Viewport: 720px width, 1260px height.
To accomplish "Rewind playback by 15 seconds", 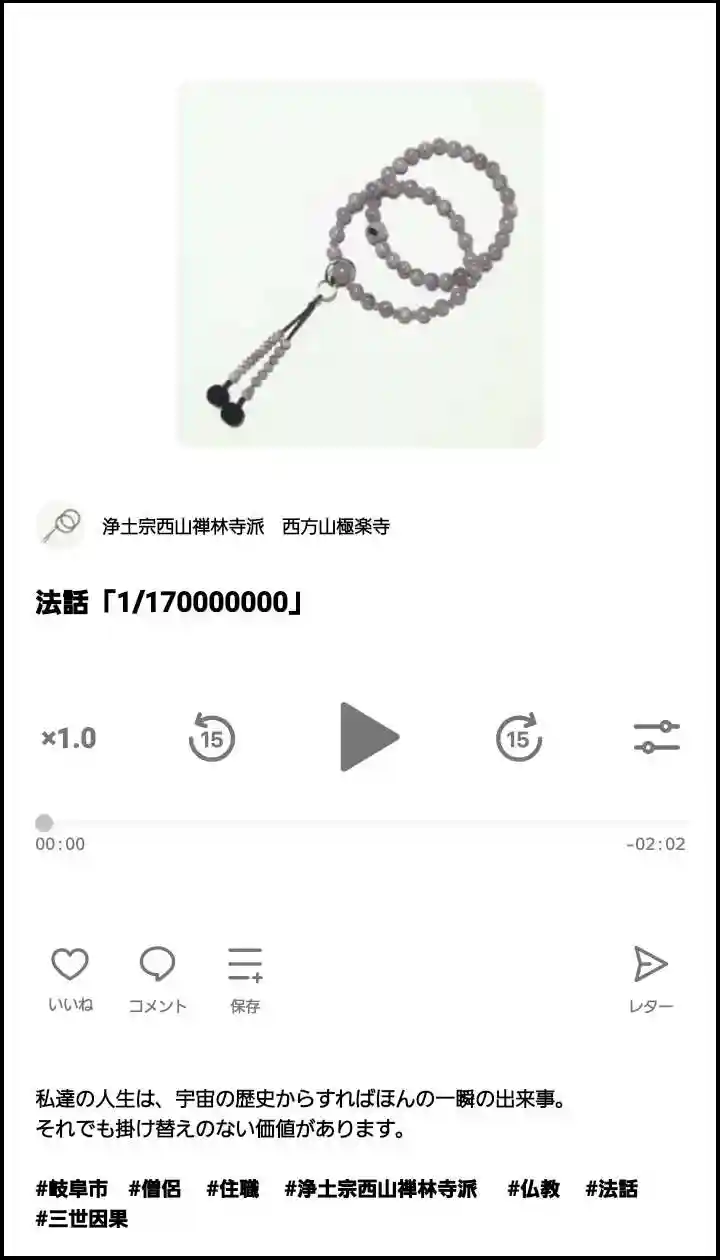I will pos(212,738).
